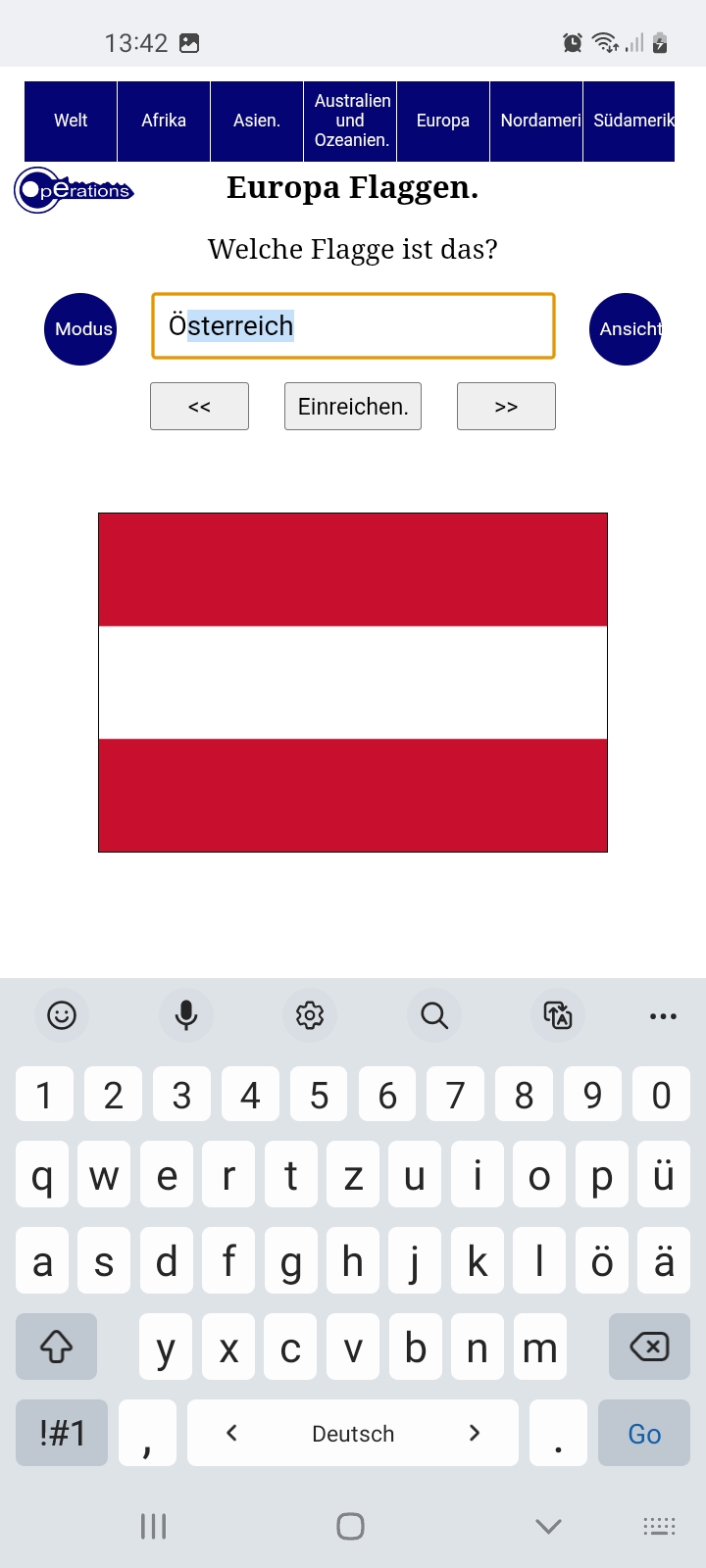Toggle Shift on the keyboard
Image resolution: width=706 pixels, height=1568 pixels.
pyautogui.click(x=56, y=1347)
